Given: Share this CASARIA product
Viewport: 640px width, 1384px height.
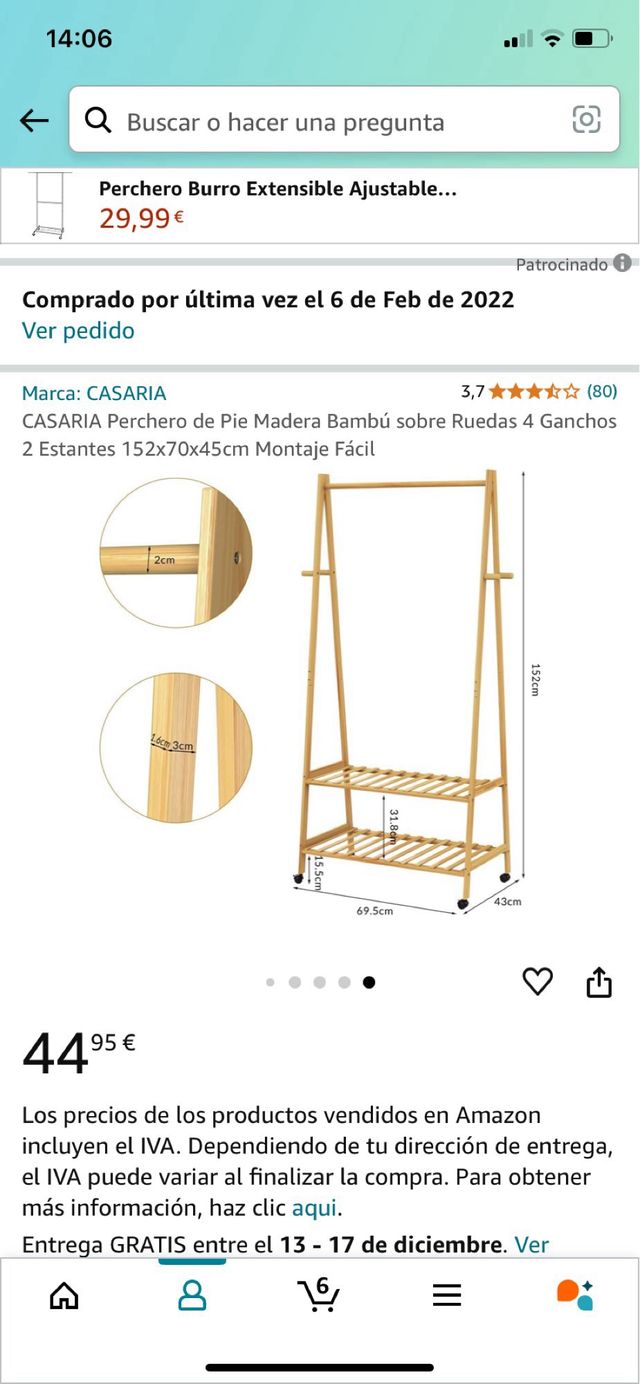Looking at the screenshot, I should 598,982.
